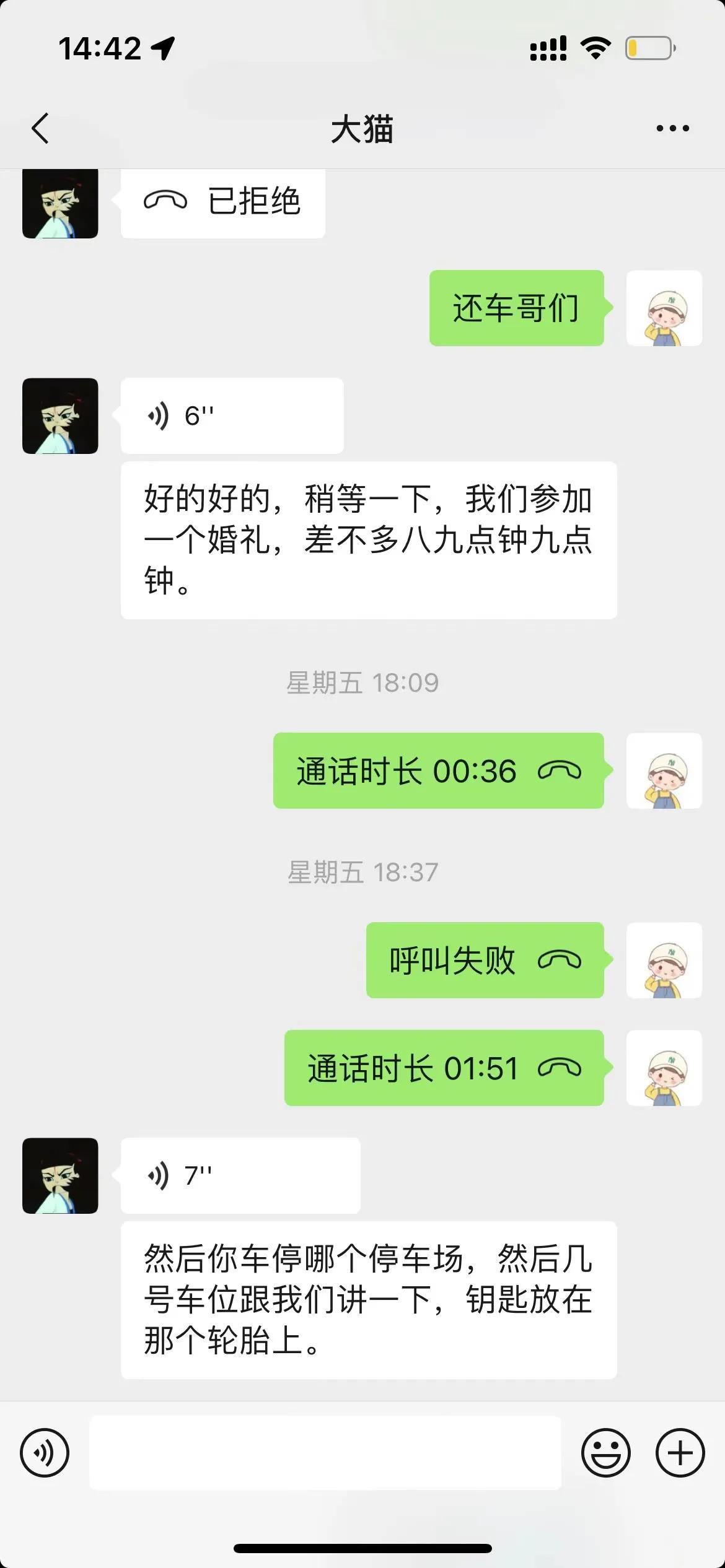Tap the plus icon to attach content
Viewport: 725px width, 1568px height.
coord(680,1452)
